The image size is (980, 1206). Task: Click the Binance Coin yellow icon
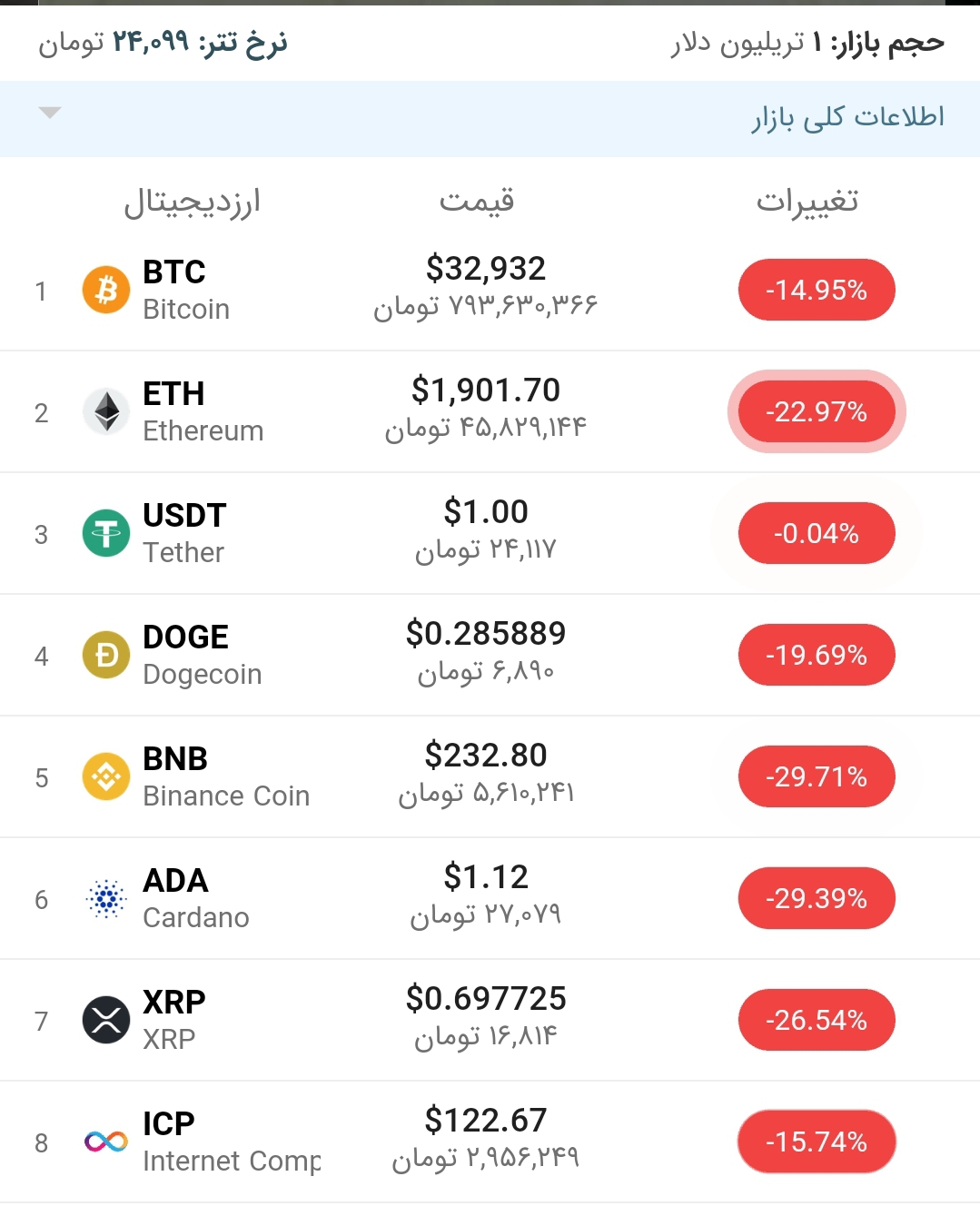click(x=105, y=776)
